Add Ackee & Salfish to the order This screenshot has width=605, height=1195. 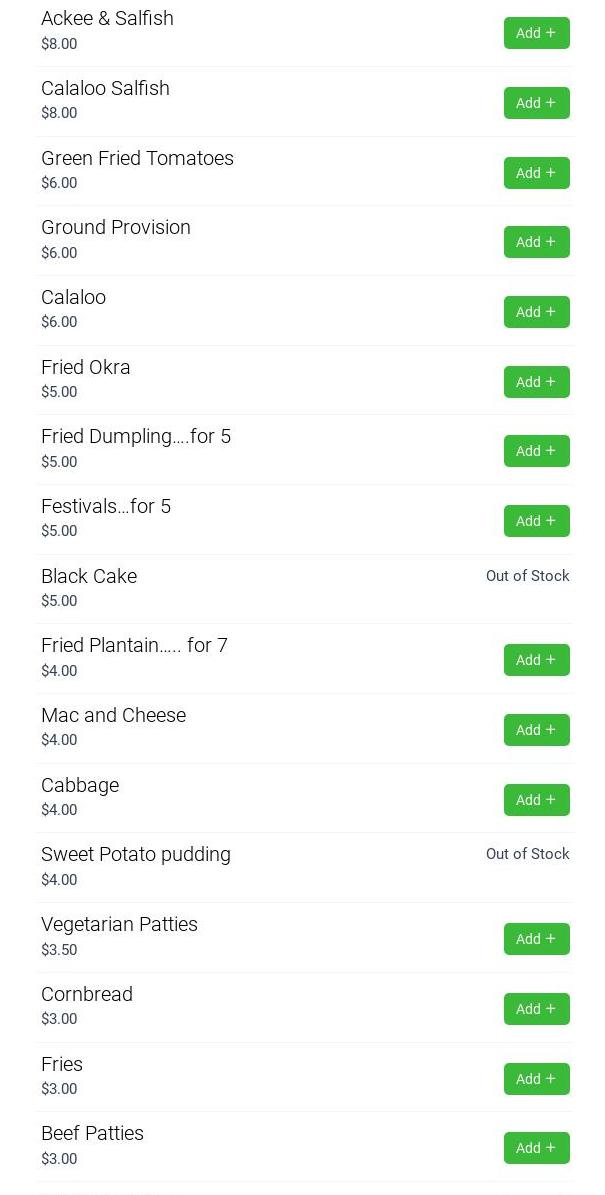[x=536, y=33]
